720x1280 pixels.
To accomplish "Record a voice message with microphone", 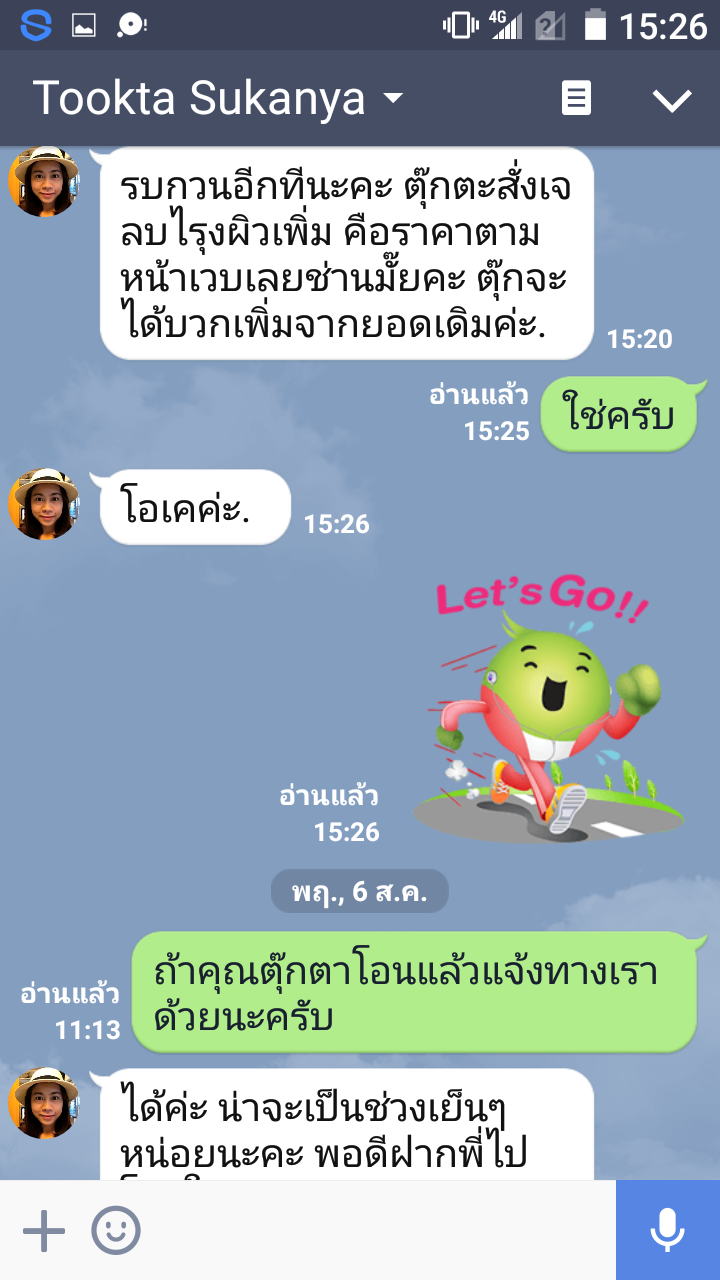I will (667, 1231).
